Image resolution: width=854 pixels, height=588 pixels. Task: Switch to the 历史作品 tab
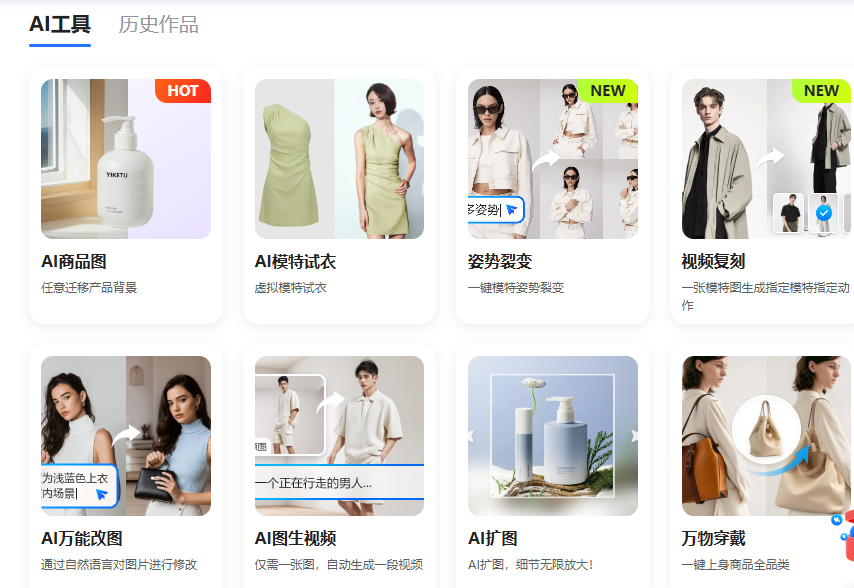(x=158, y=25)
